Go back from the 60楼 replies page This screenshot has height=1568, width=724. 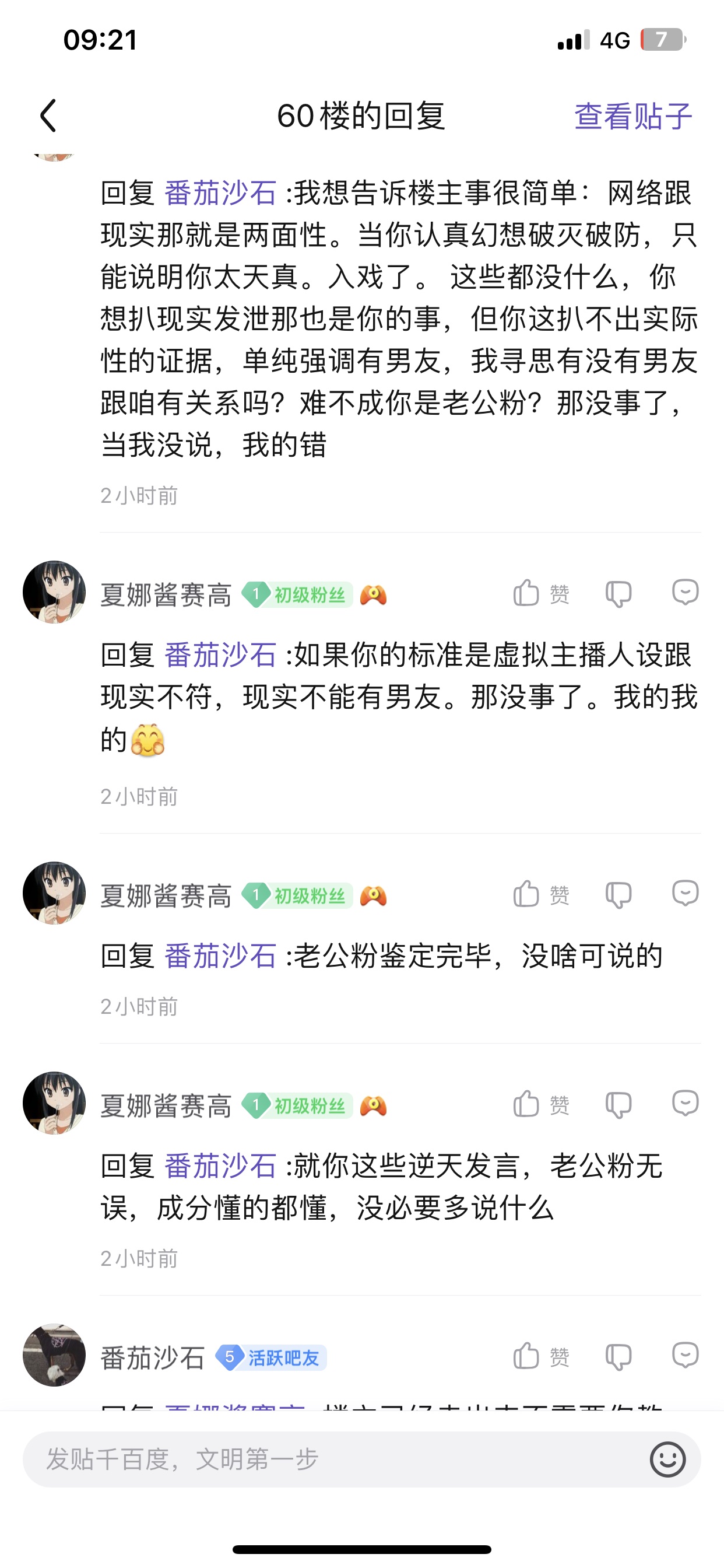click(x=48, y=116)
